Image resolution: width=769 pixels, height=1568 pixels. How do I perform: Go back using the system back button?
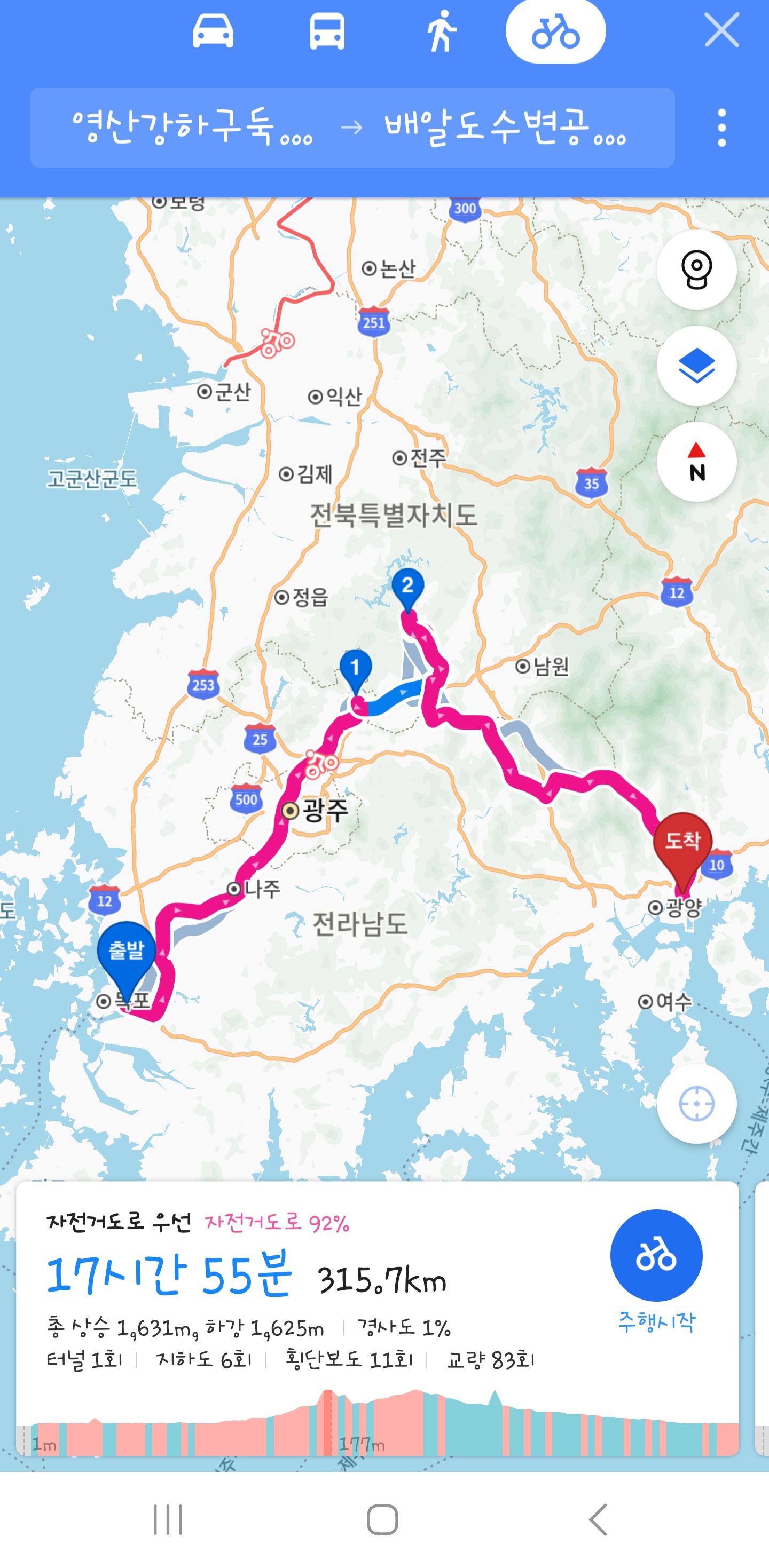tap(599, 1519)
